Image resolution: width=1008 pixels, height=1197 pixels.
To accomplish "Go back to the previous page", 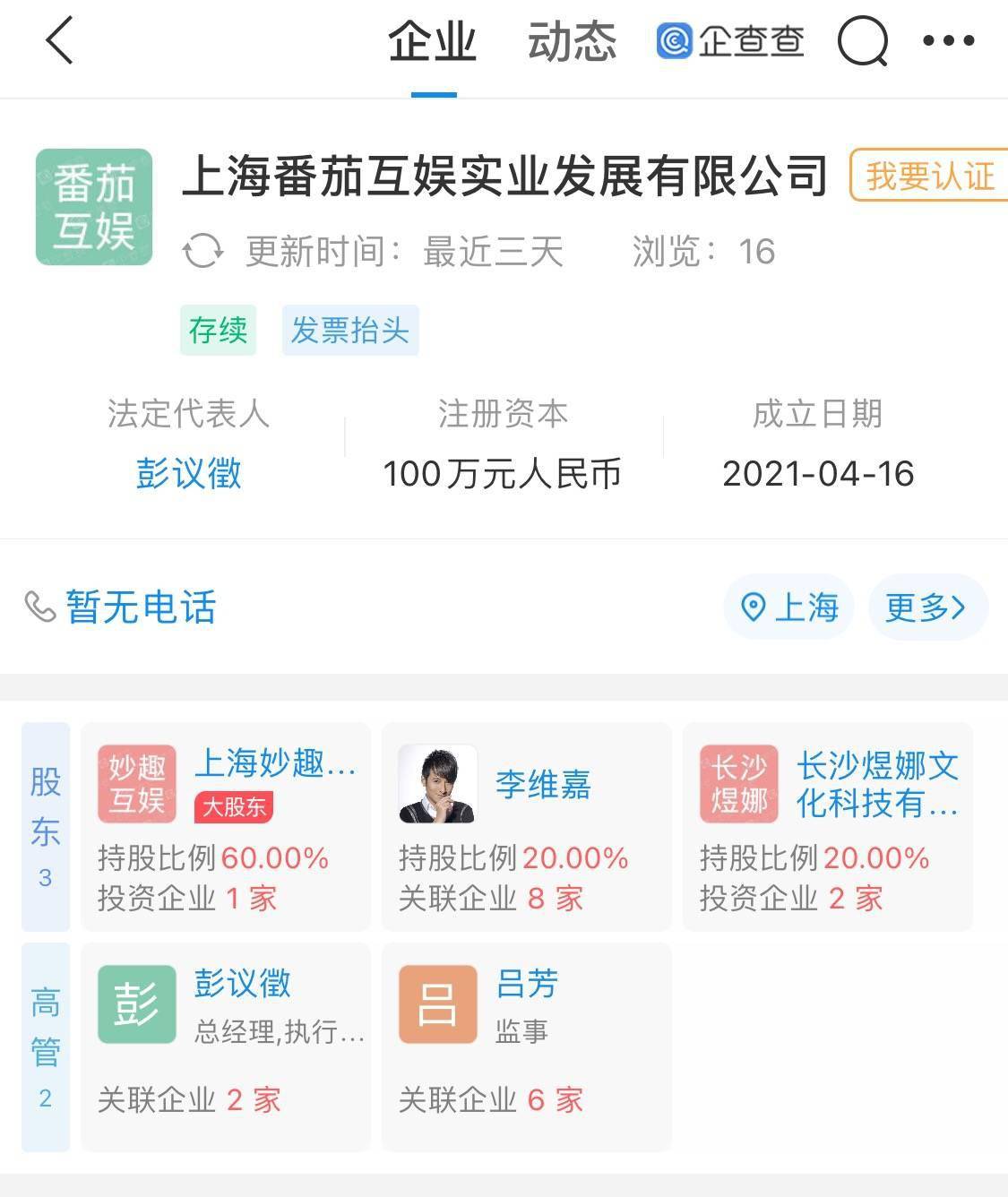I will 59,41.
